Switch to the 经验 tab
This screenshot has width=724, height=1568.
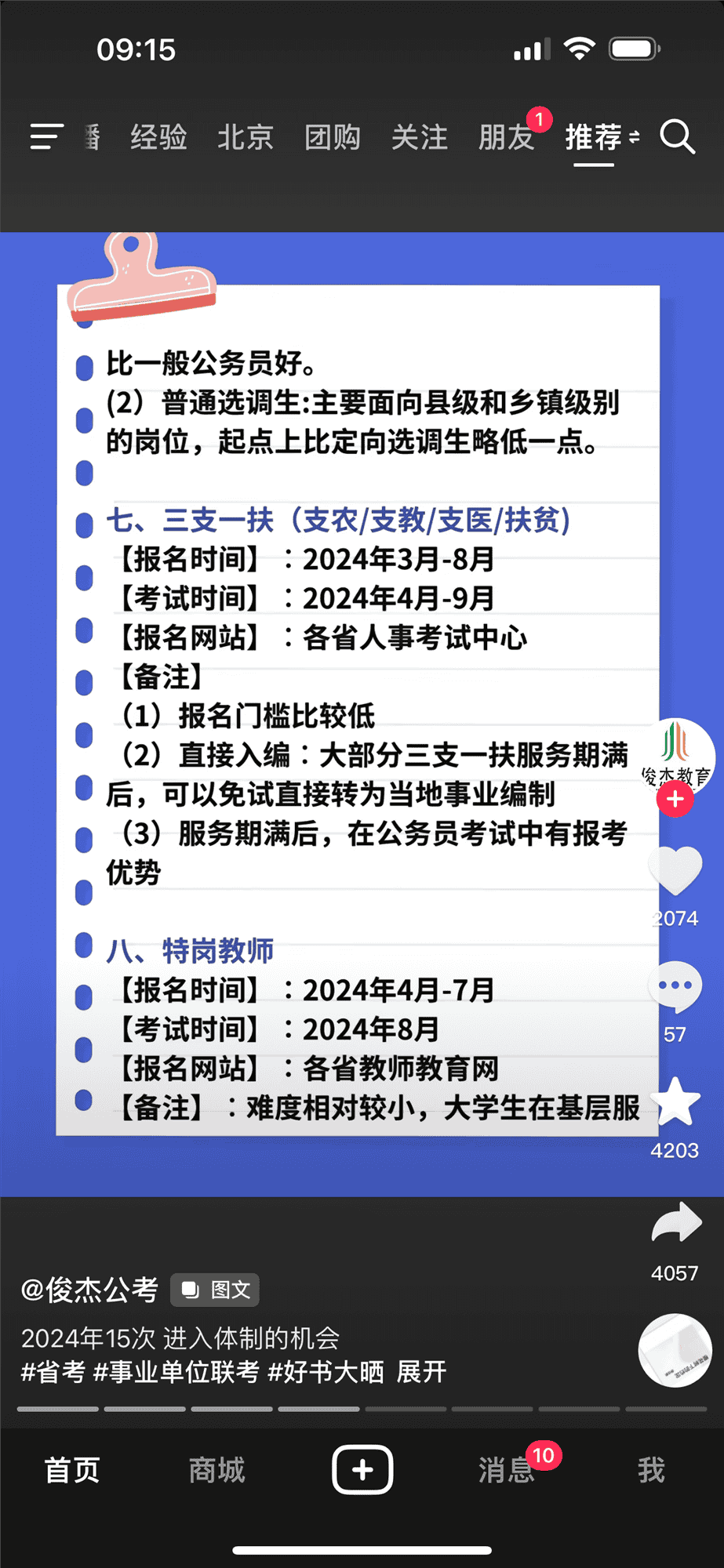tap(158, 137)
